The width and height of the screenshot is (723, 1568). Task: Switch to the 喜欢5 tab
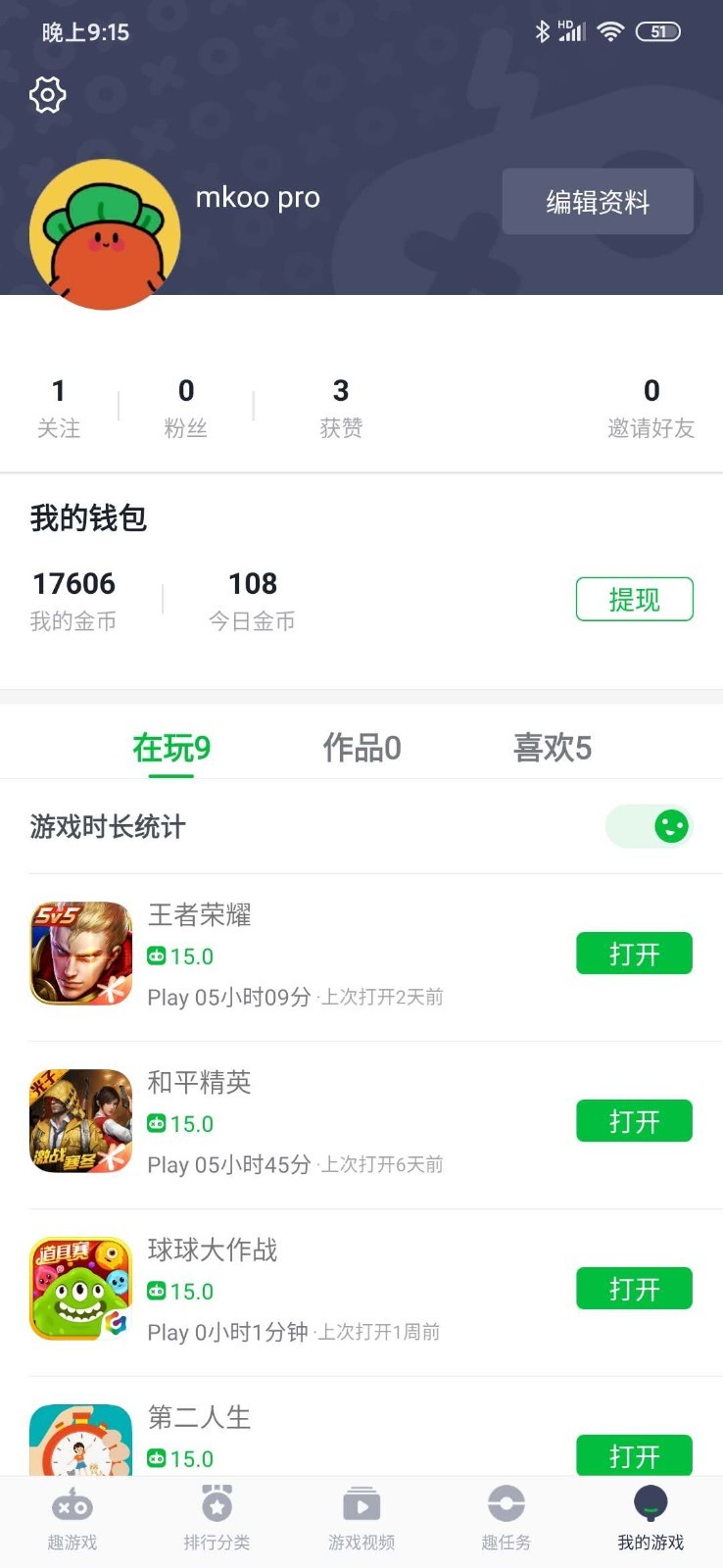click(552, 748)
